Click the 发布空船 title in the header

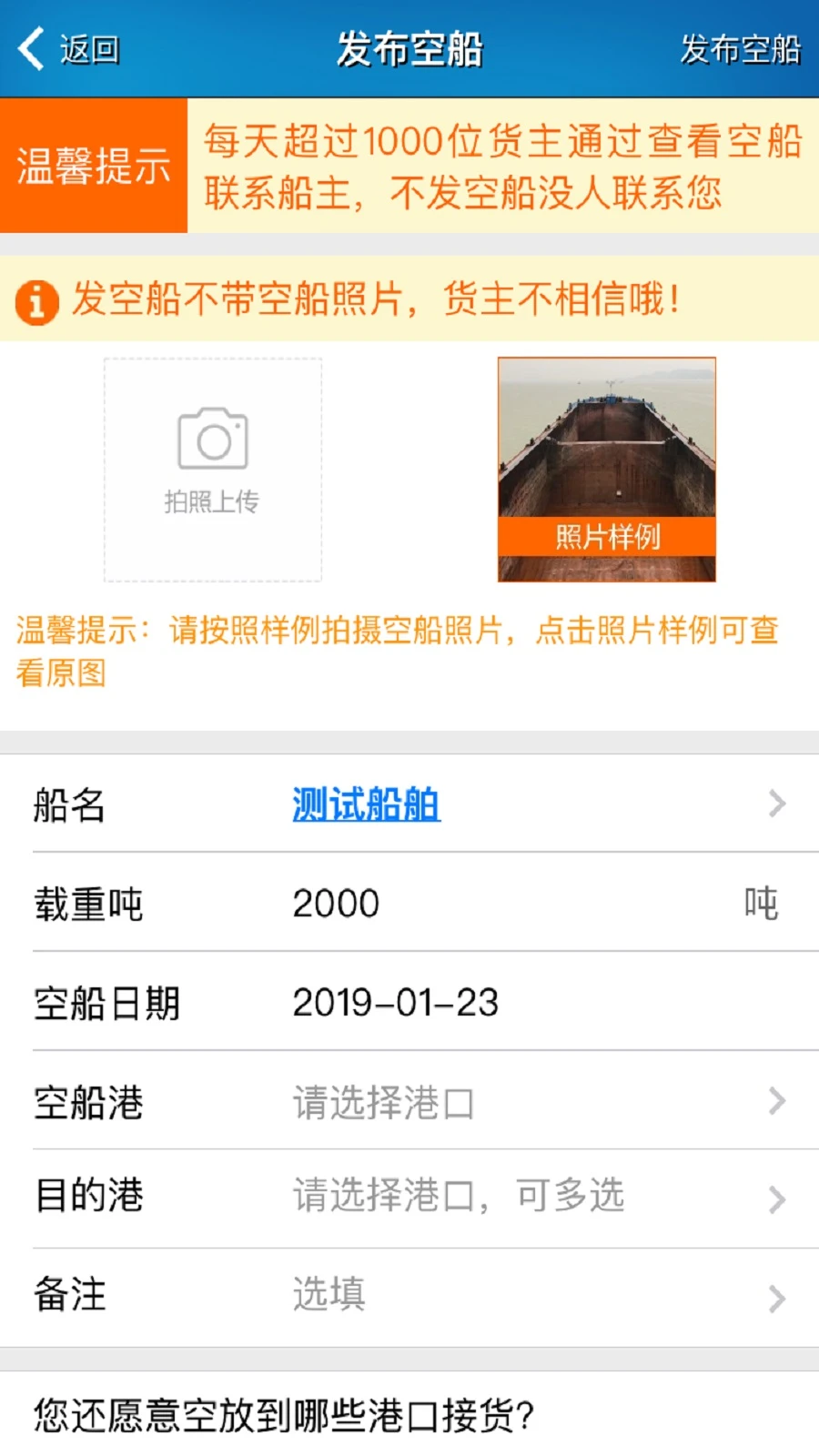[409, 50]
